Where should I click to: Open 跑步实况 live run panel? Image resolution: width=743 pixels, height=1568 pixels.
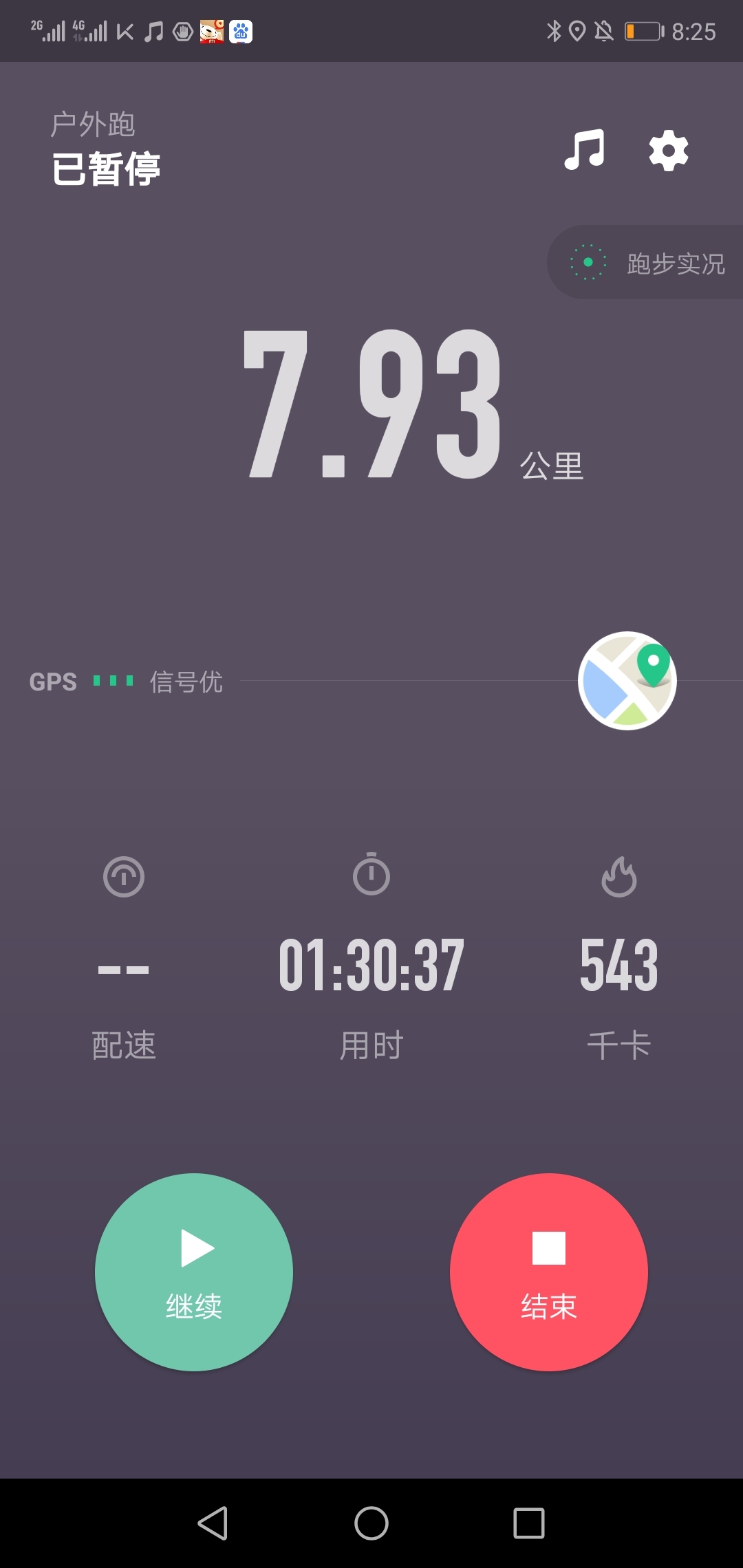pos(645,262)
